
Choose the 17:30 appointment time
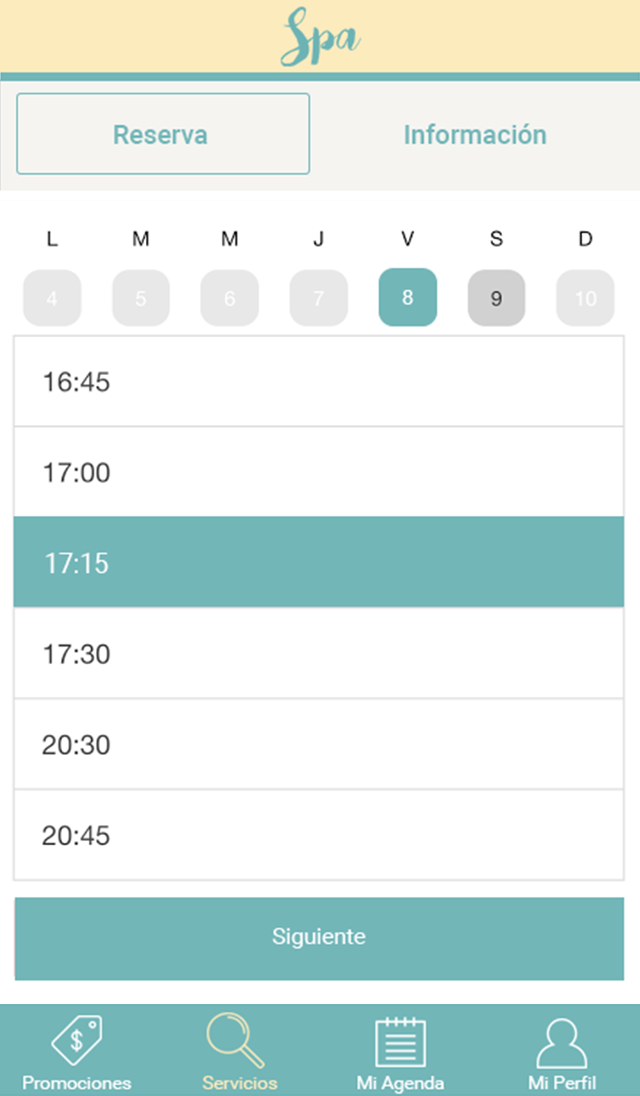[x=318, y=653]
